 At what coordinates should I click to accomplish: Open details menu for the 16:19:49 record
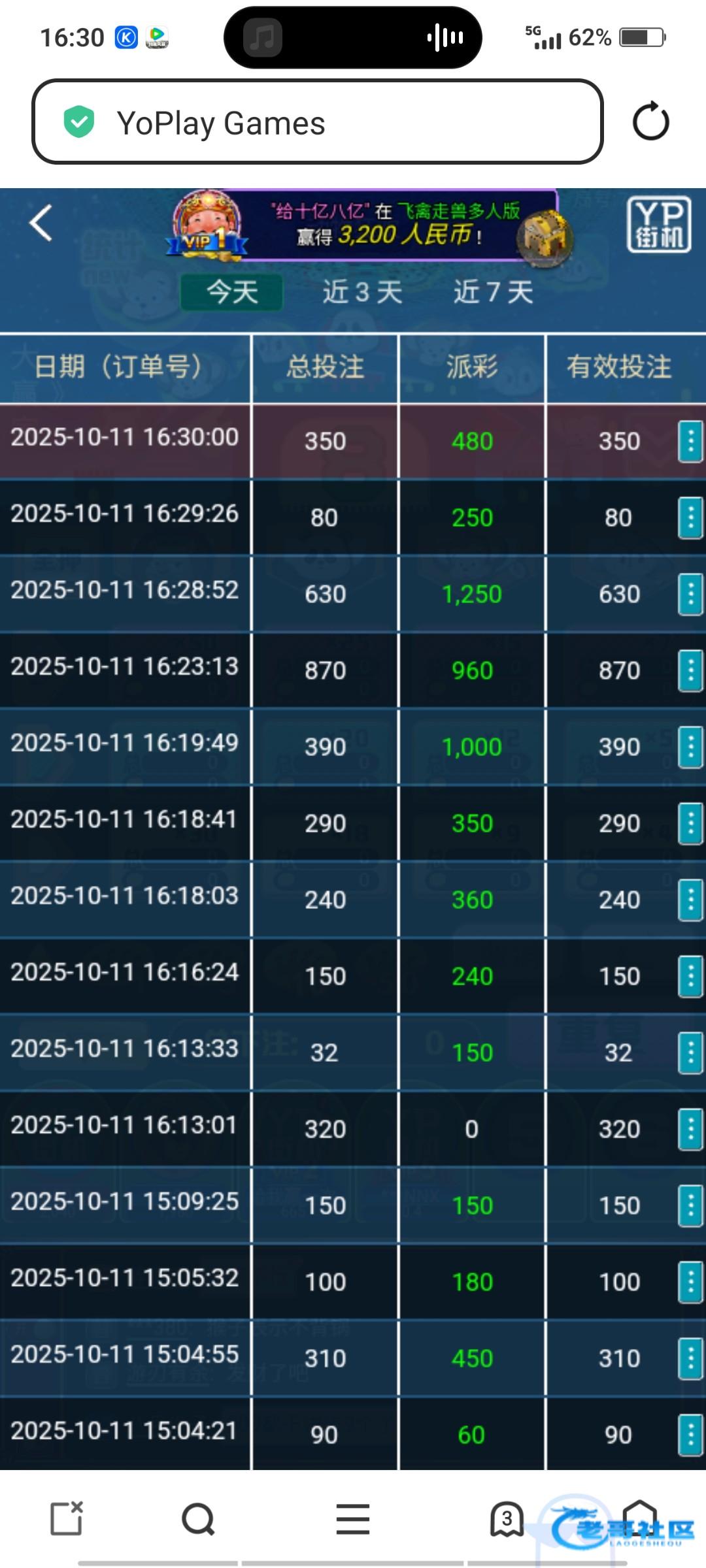690,747
